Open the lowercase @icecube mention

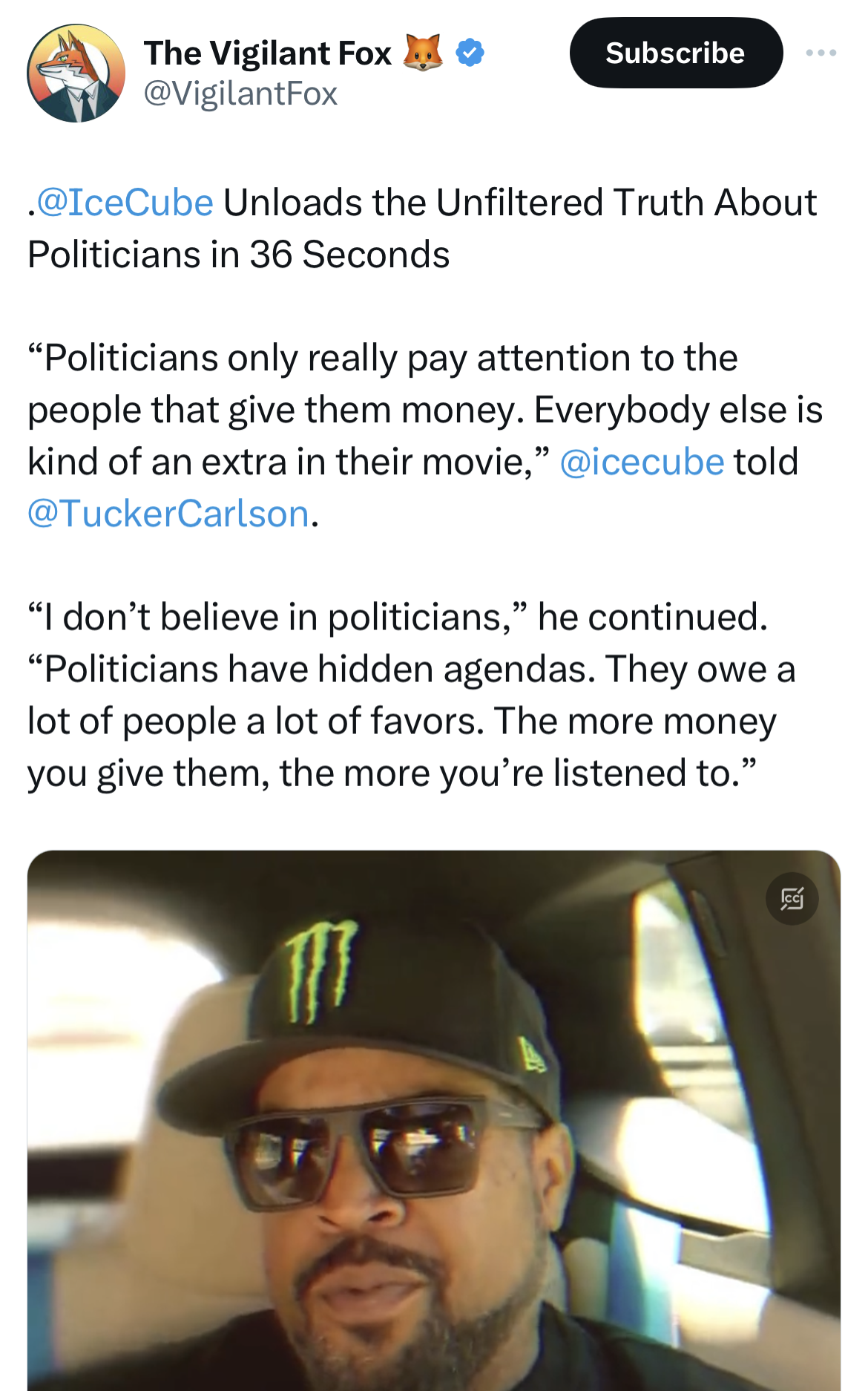tap(642, 462)
